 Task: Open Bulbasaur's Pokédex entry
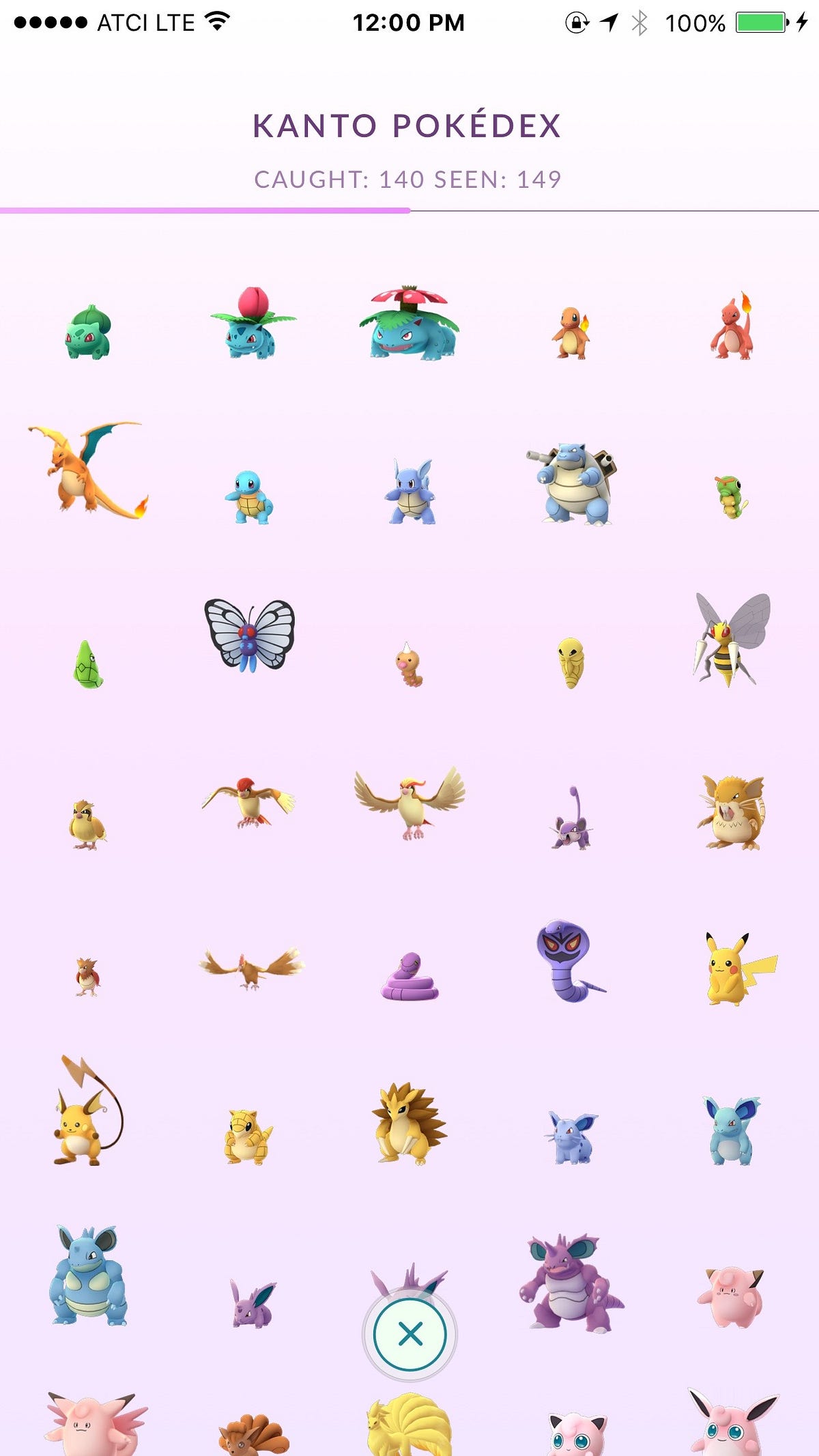pyautogui.click(x=87, y=332)
